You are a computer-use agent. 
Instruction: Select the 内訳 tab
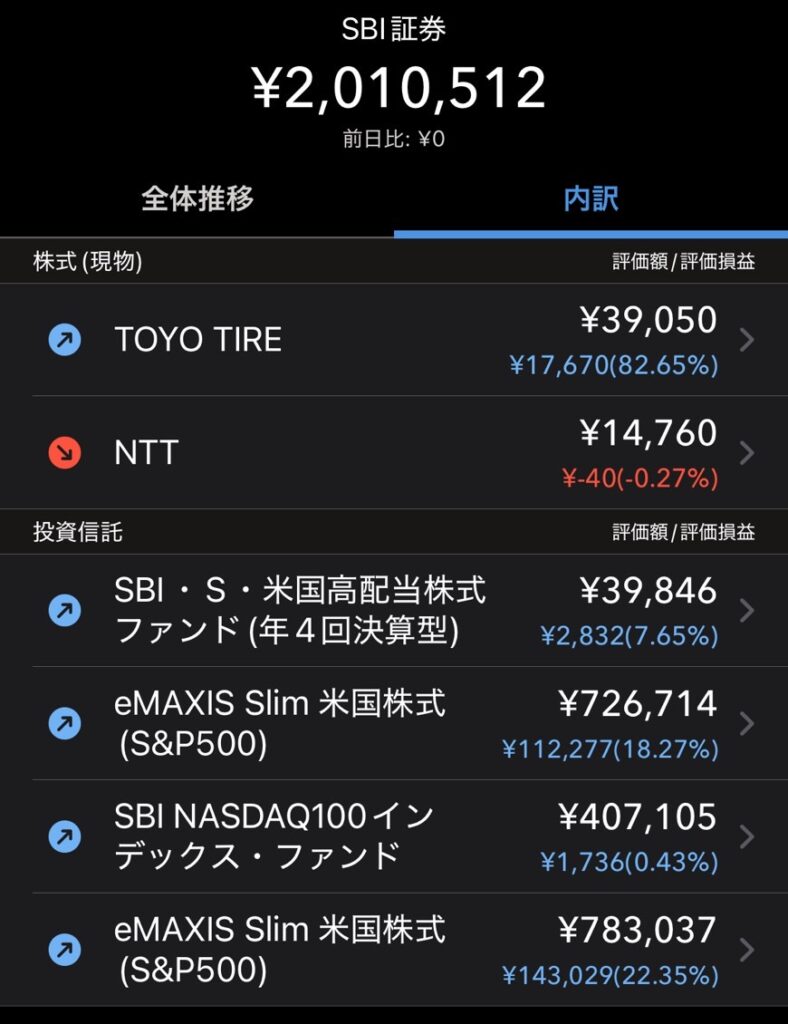591,199
